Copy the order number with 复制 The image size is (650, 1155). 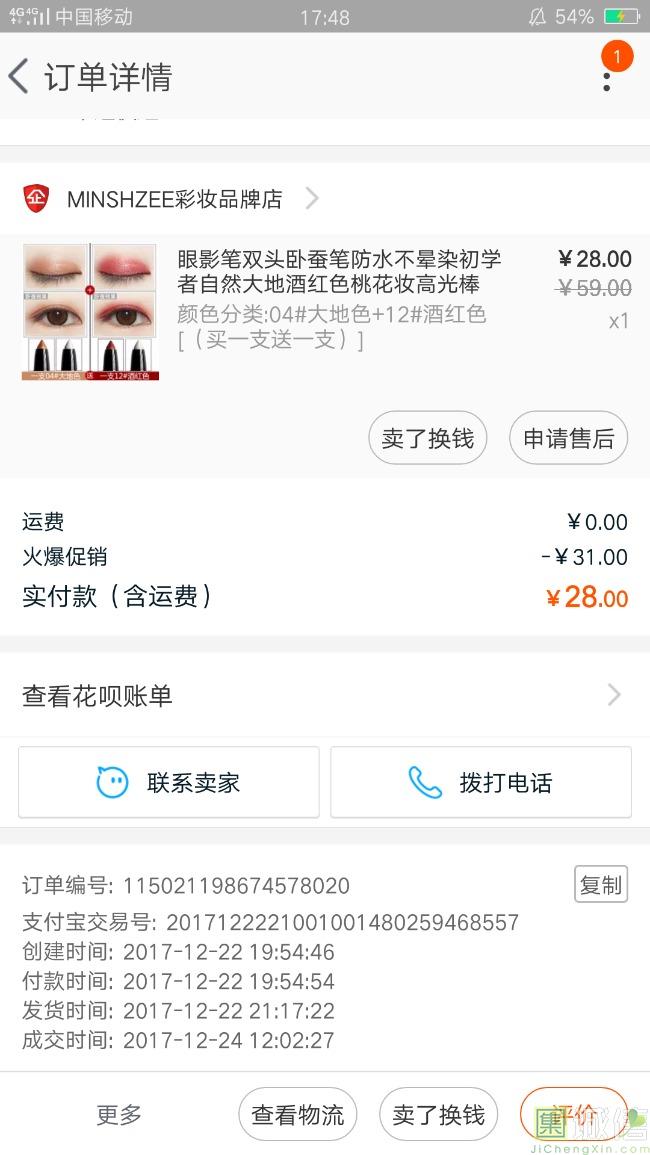(601, 885)
